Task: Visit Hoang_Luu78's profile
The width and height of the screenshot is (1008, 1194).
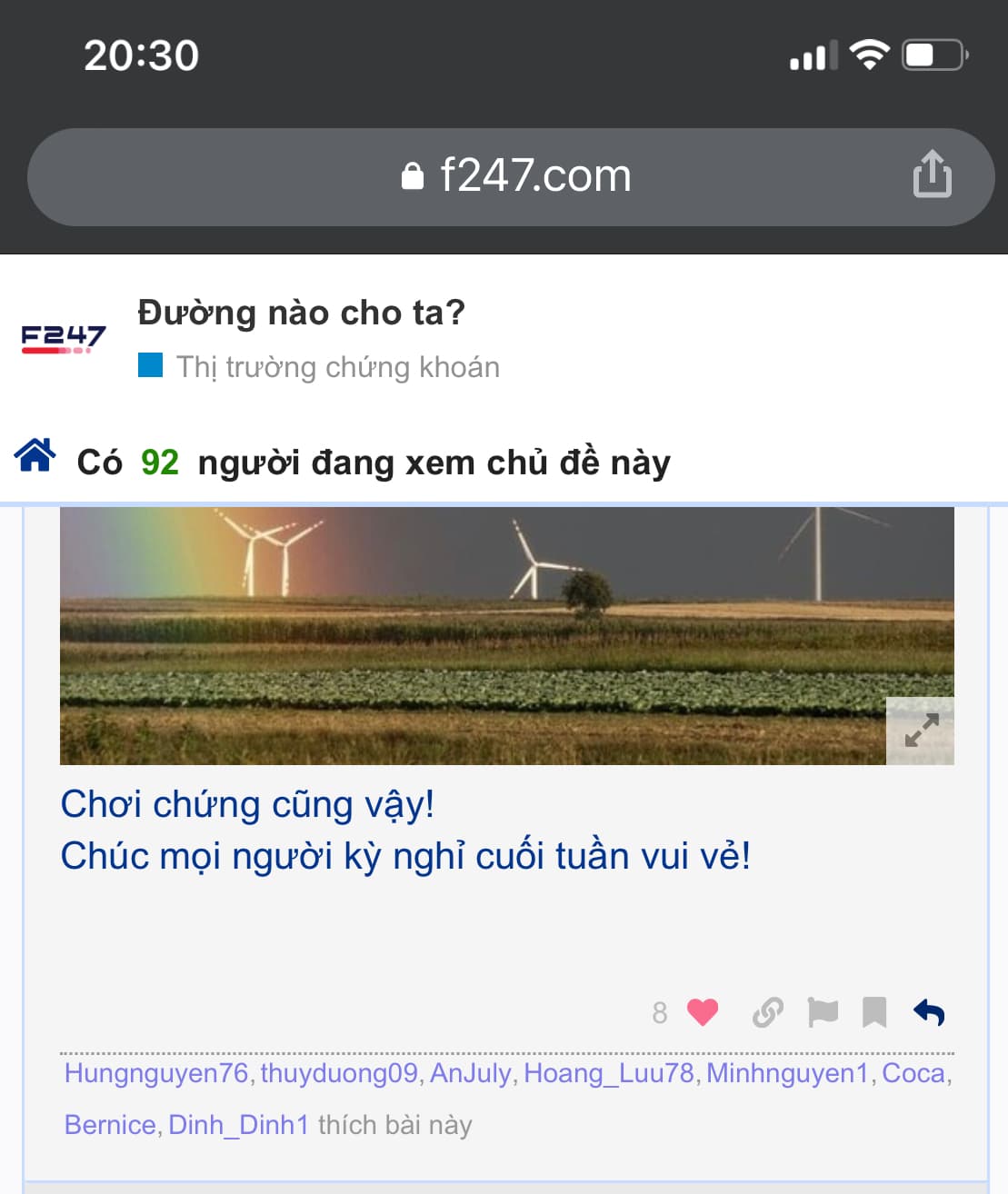Action: (x=609, y=1073)
